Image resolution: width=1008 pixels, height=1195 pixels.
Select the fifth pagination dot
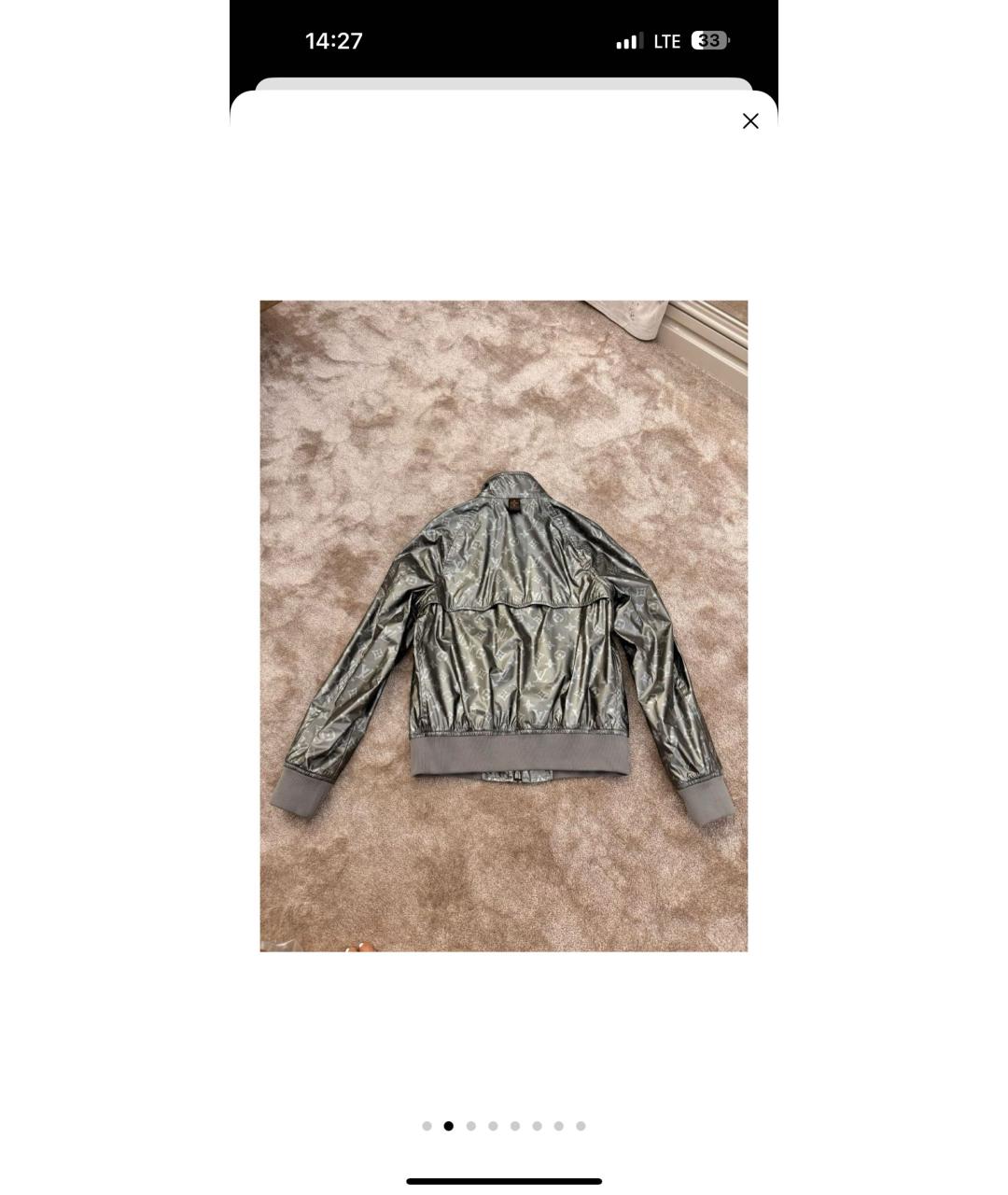pyautogui.click(x=515, y=1126)
